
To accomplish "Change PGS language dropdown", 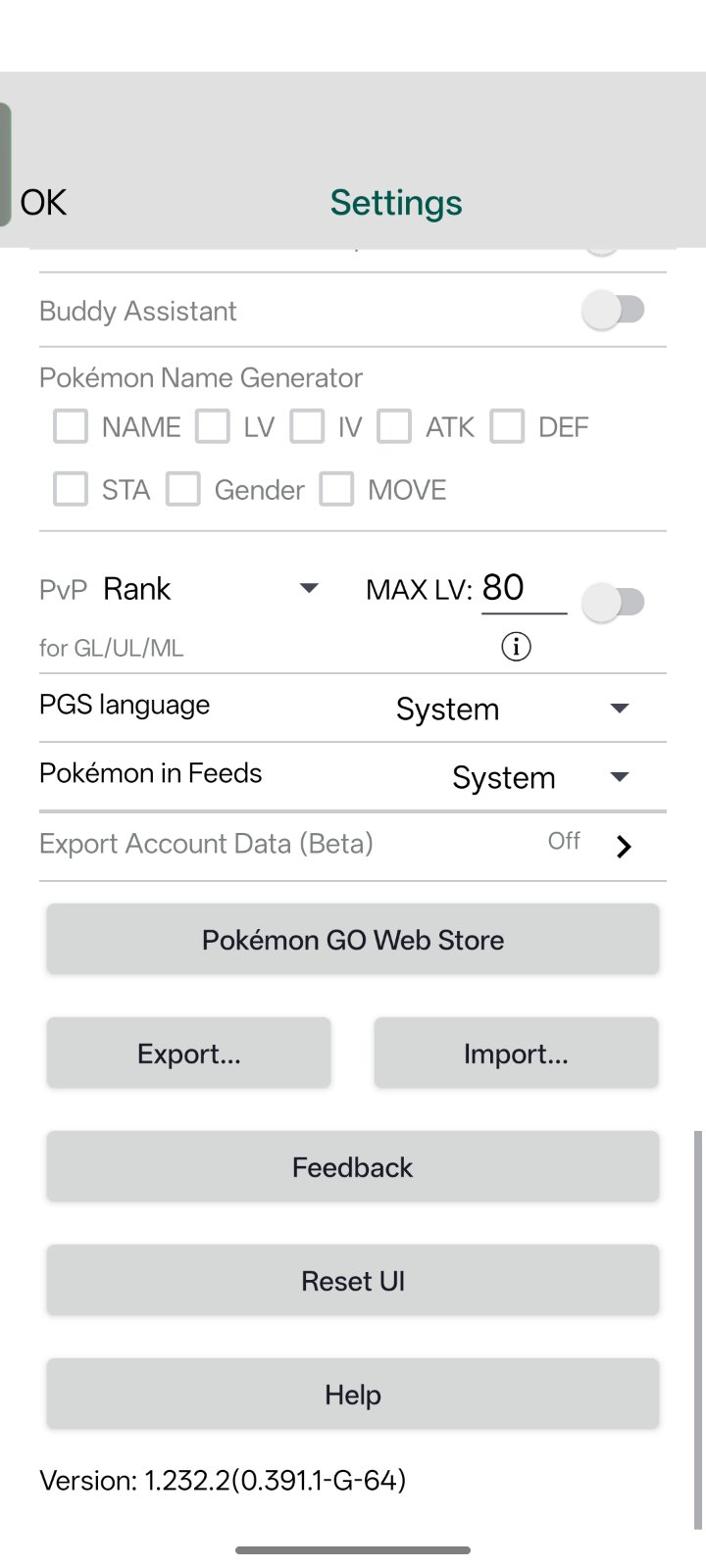I will (x=510, y=709).
